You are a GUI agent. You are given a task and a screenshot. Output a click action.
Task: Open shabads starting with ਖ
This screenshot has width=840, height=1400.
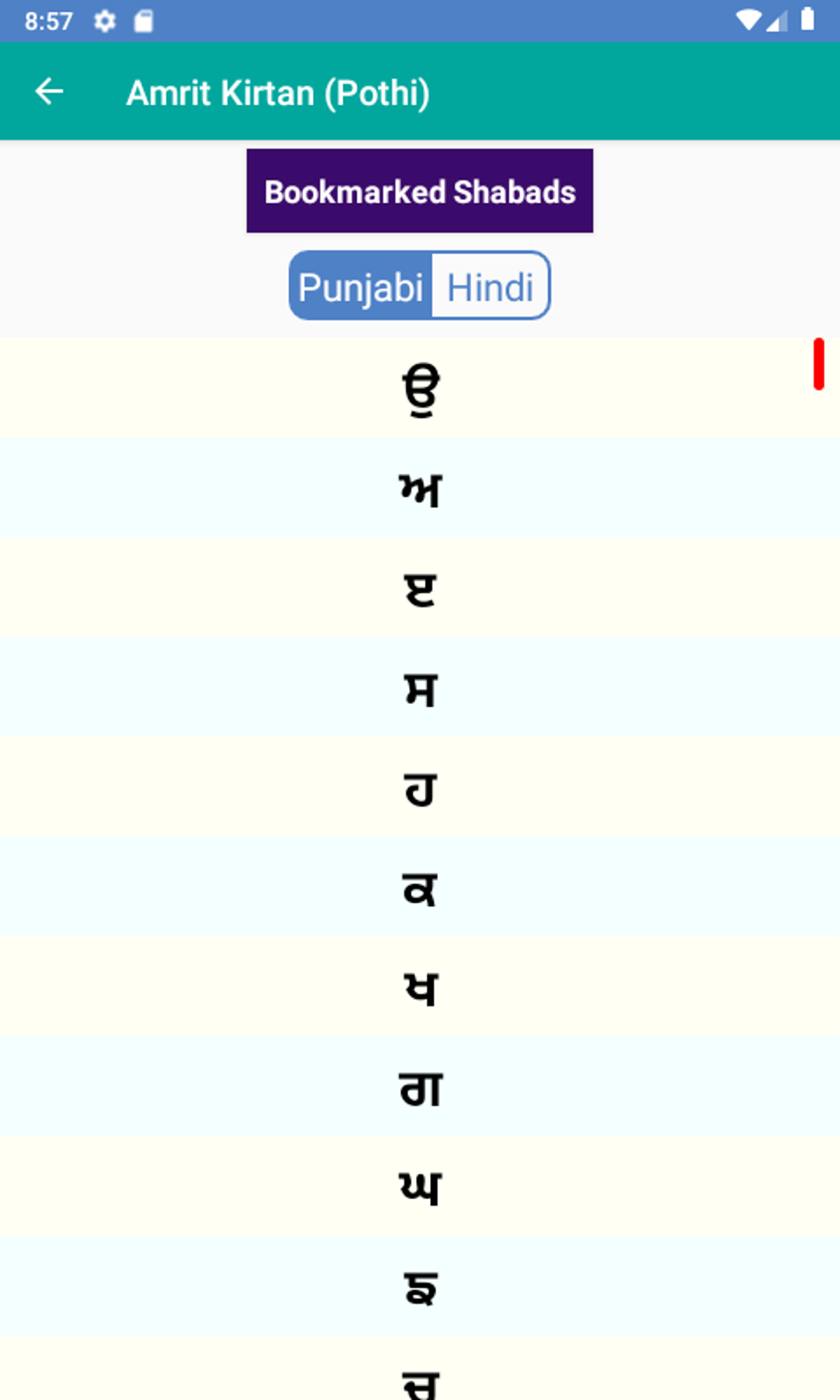[x=420, y=987]
